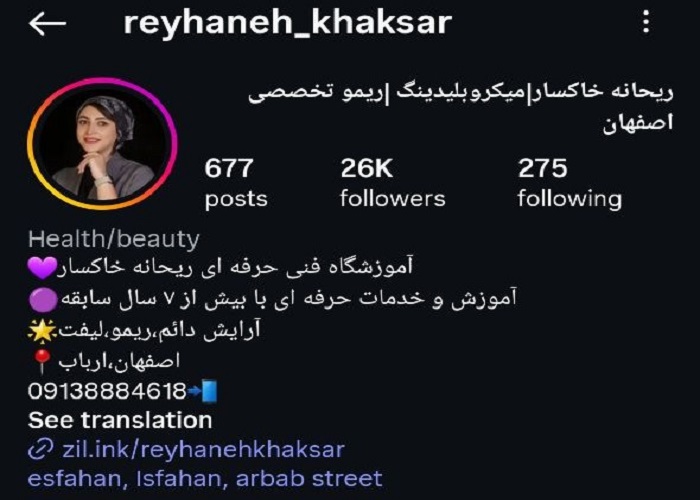Open the 26K followers list
Viewport: 700px width, 500px height.
(x=392, y=182)
